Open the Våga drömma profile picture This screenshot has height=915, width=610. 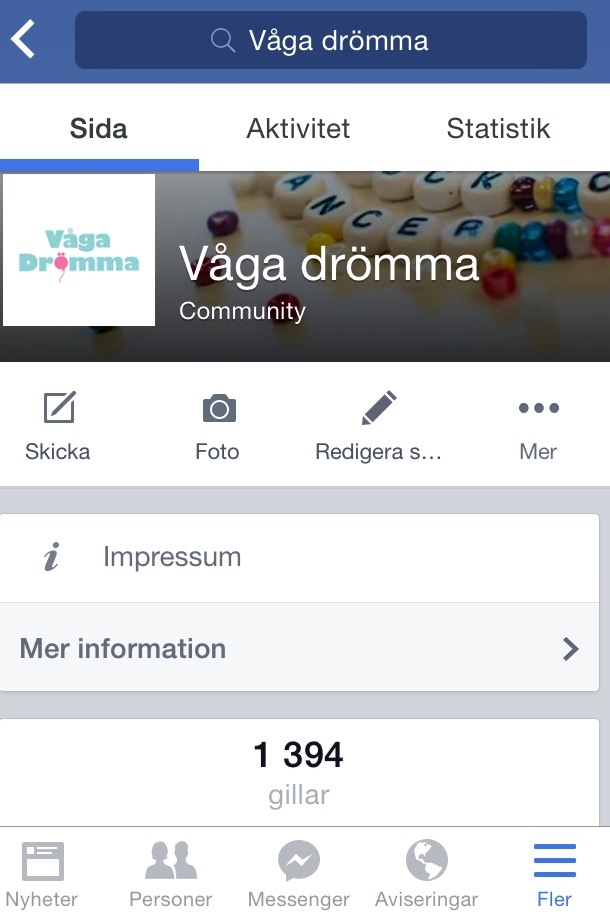pyautogui.click(x=79, y=250)
